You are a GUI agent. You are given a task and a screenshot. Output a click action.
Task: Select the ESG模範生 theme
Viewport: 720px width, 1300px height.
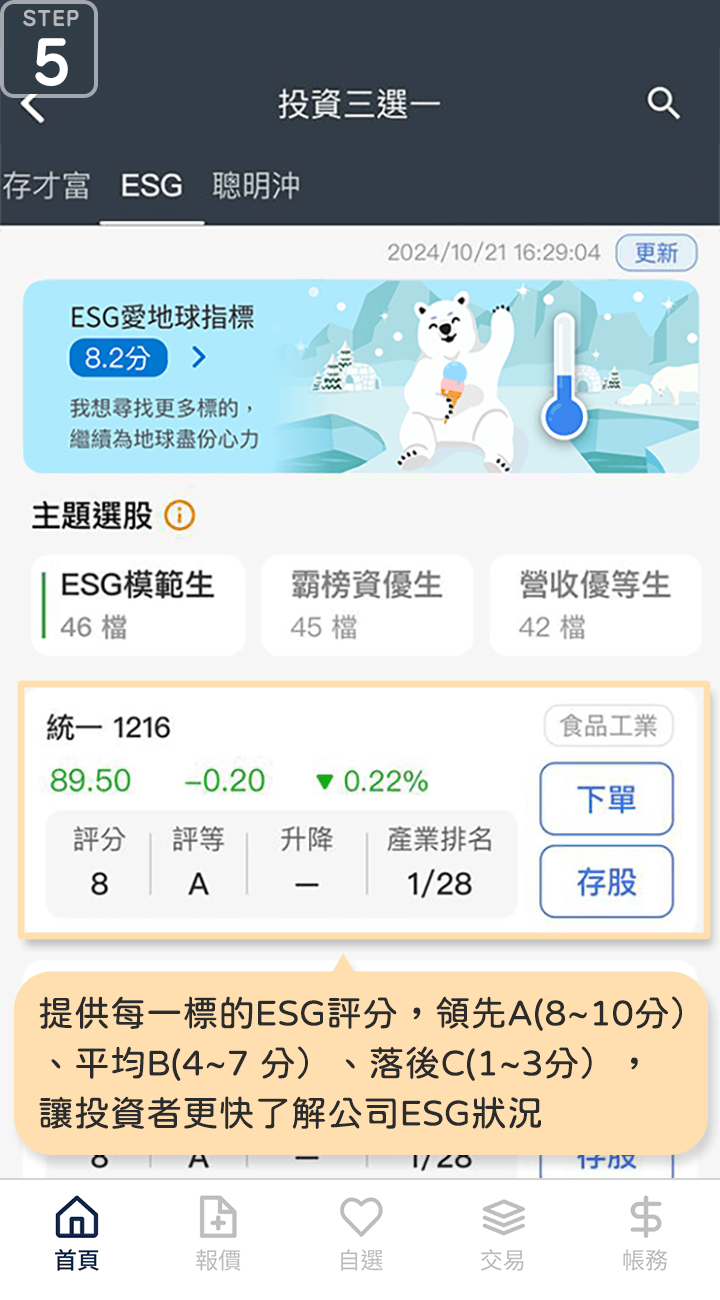[138, 604]
